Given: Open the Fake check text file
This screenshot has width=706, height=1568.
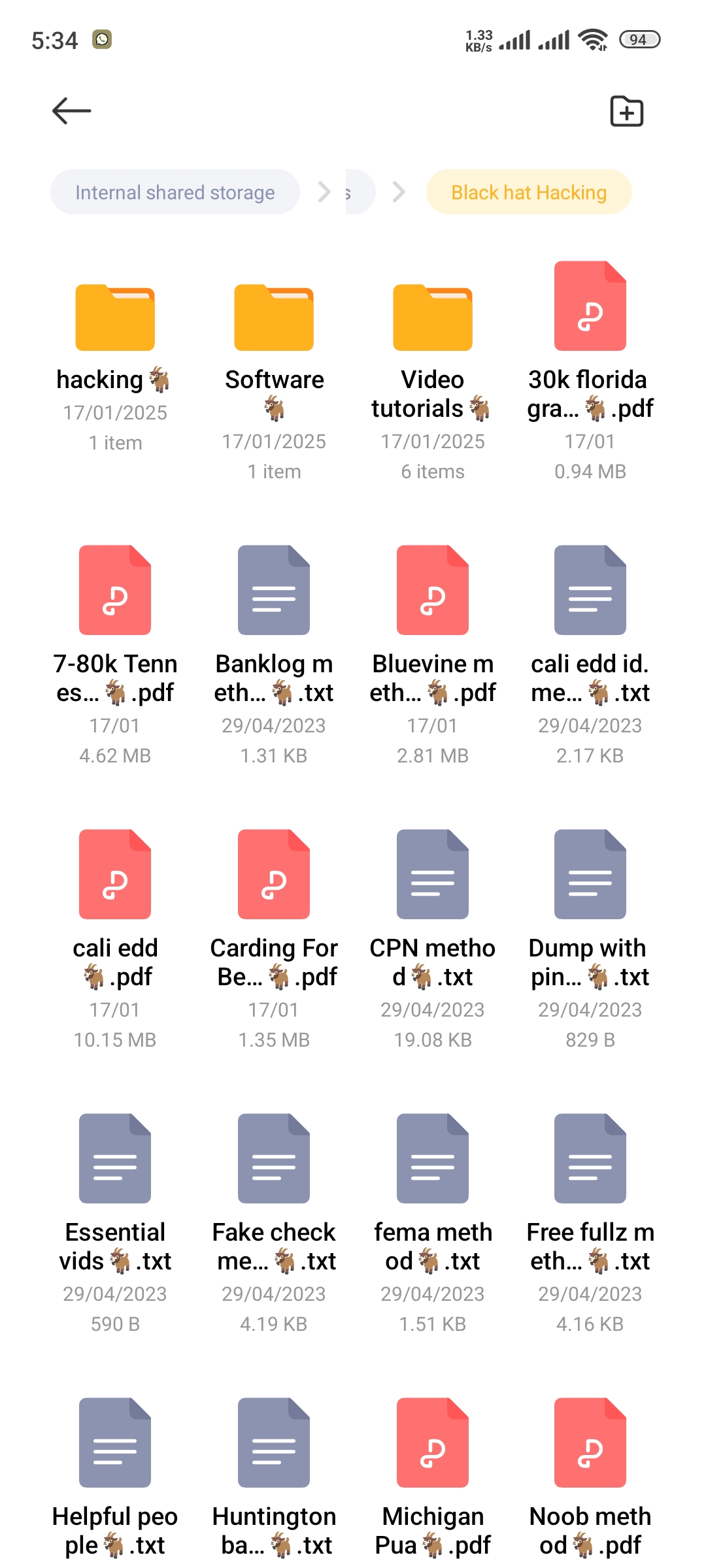Looking at the screenshot, I should pyautogui.click(x=274, y=1159).
